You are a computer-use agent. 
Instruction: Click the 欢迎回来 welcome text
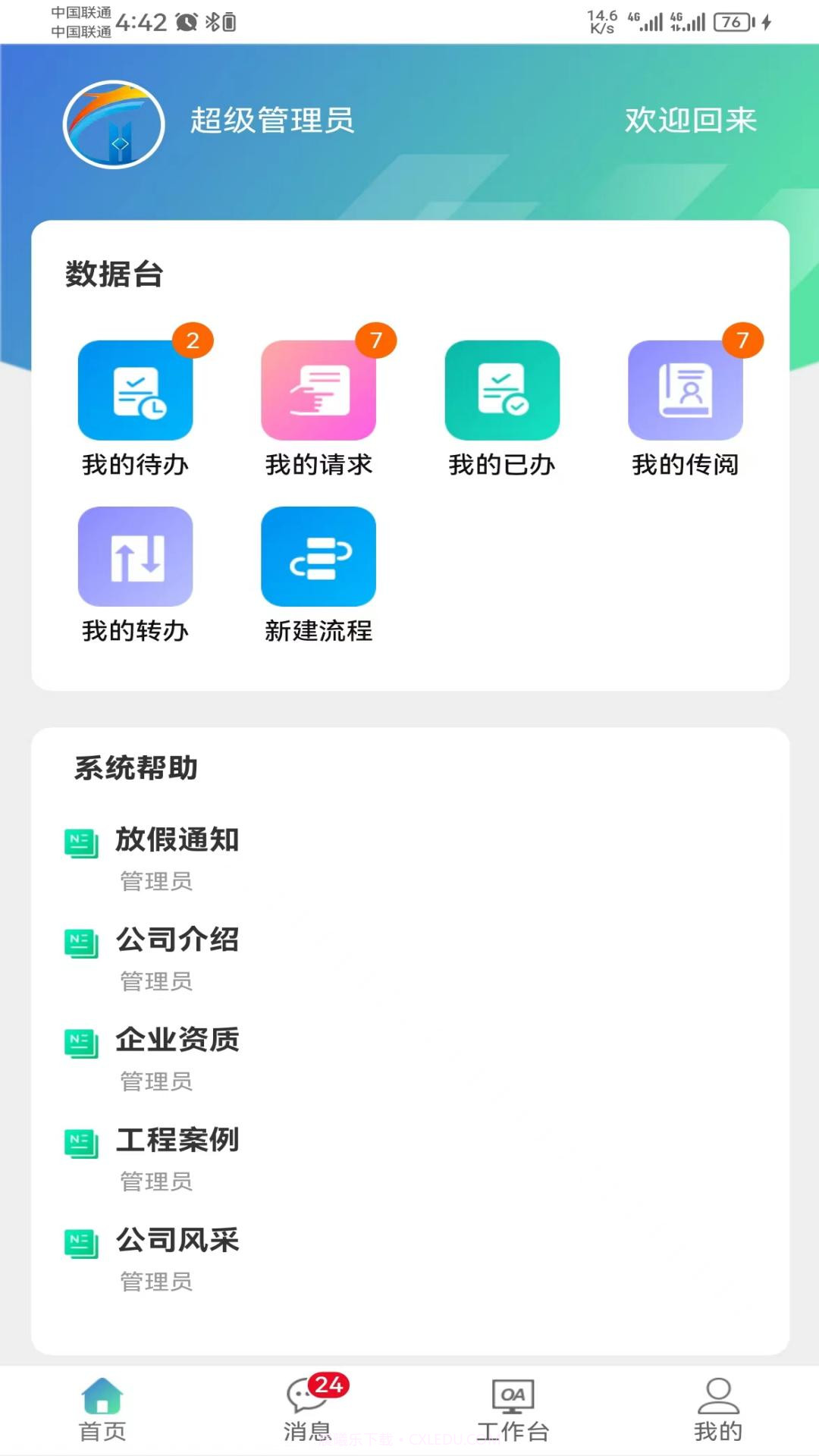click(x=691, y=121)
